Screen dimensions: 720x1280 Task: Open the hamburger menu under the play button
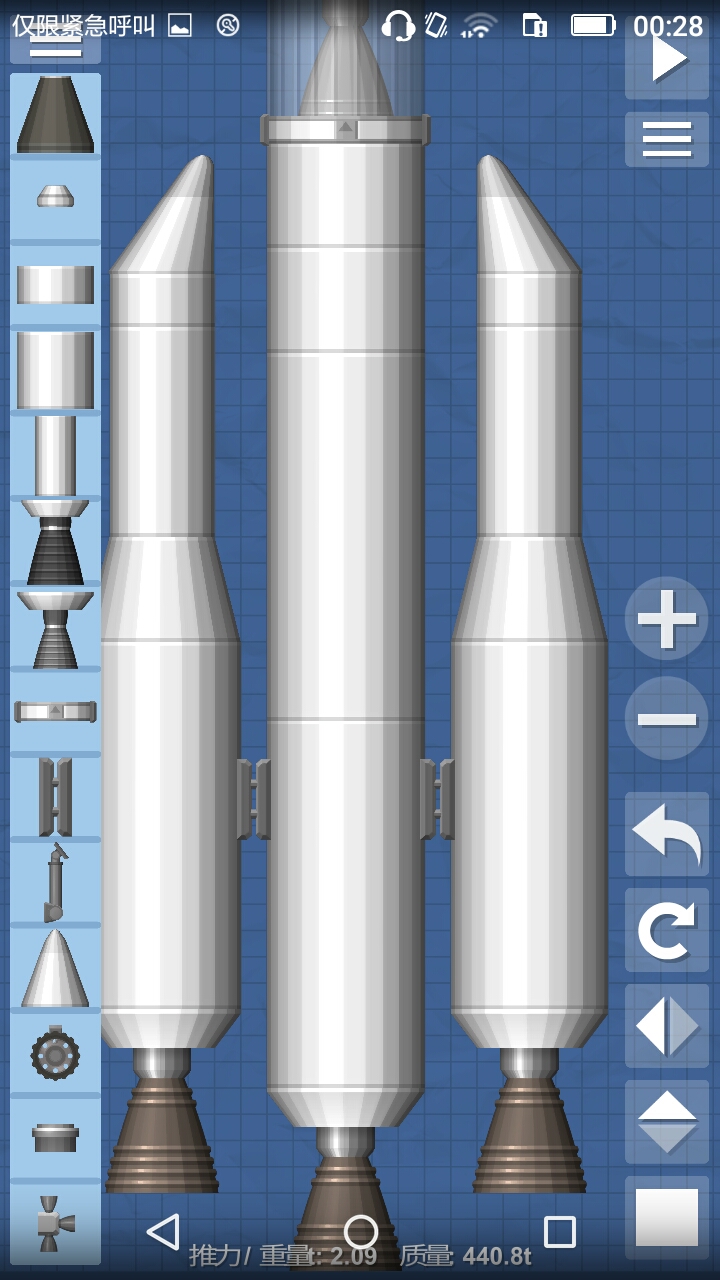point(666,139)
